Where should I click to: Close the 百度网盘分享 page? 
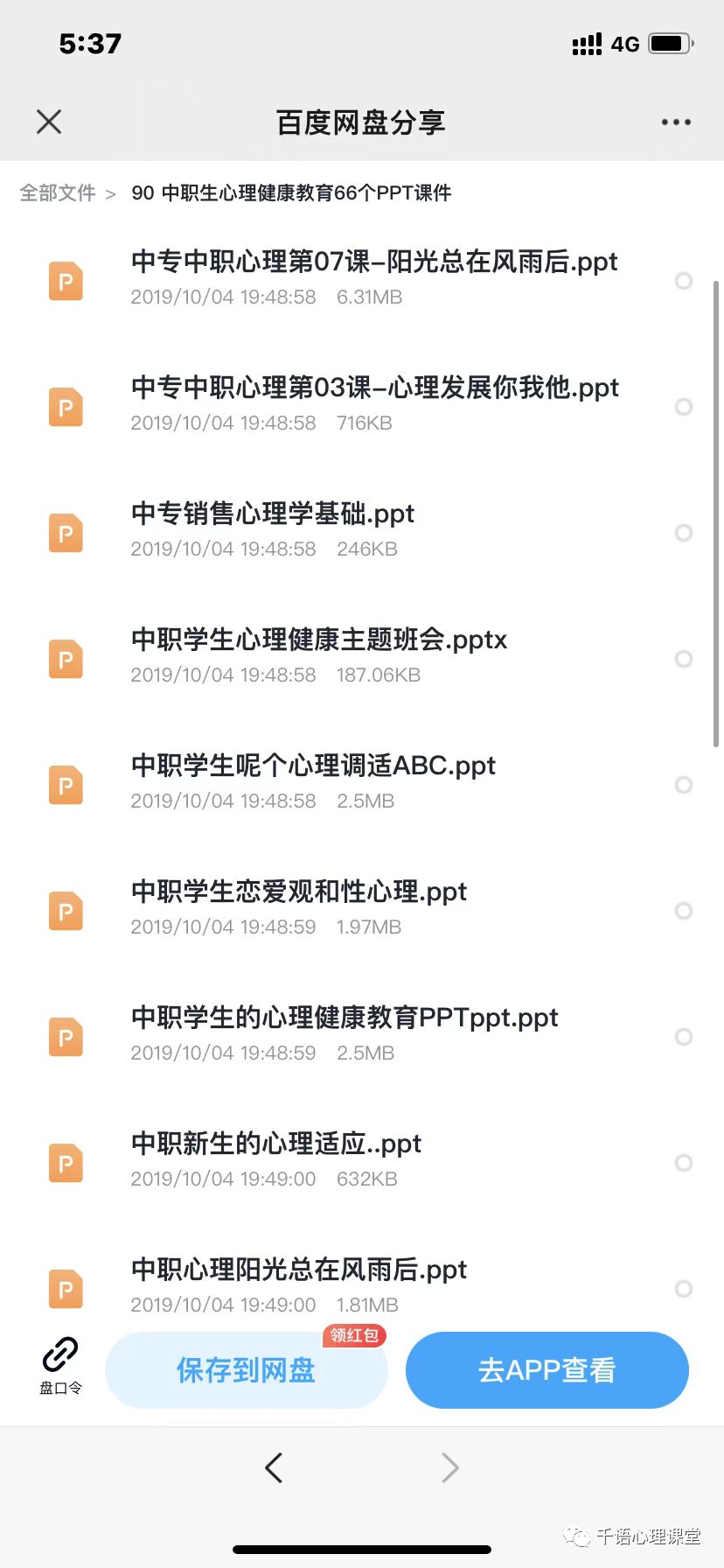pyautogui.click(x=49, y=122)
